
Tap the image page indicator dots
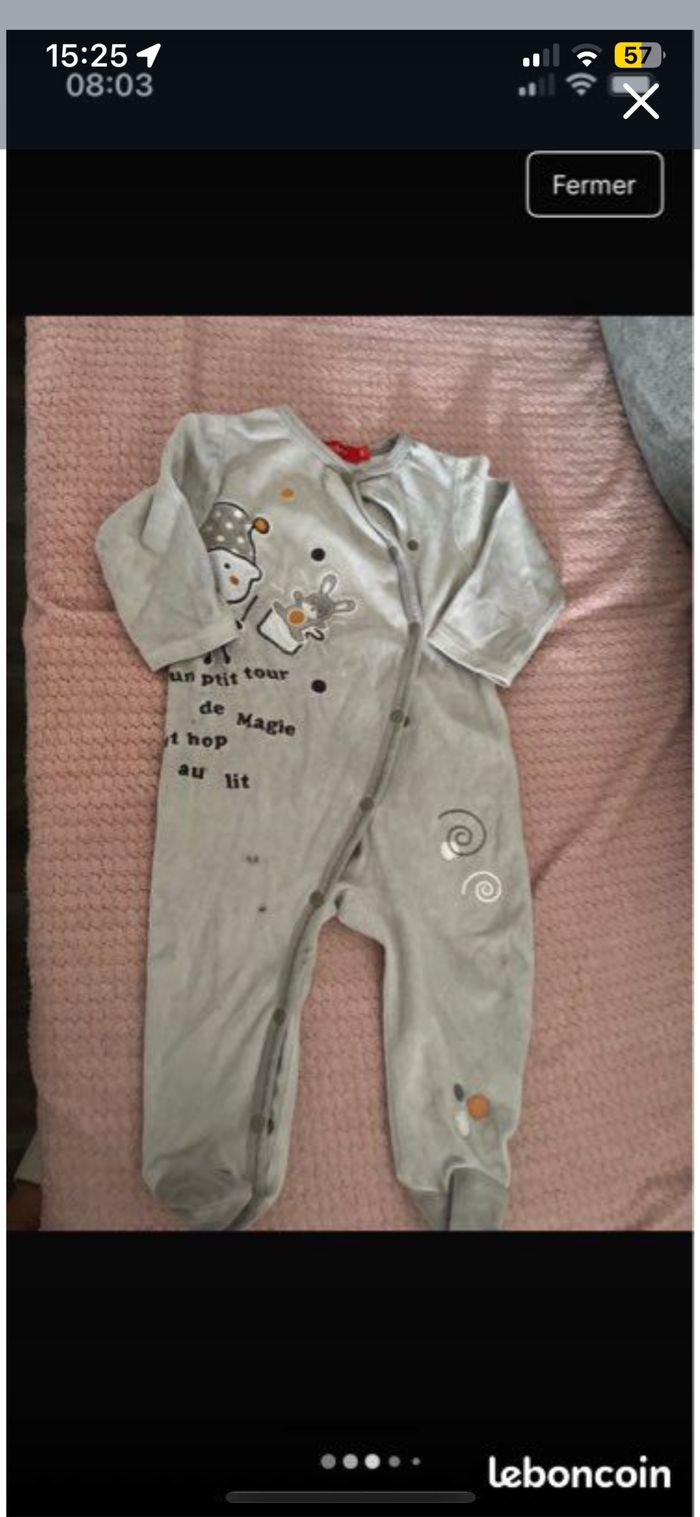pyautogui.click(x=371, y=1461)
